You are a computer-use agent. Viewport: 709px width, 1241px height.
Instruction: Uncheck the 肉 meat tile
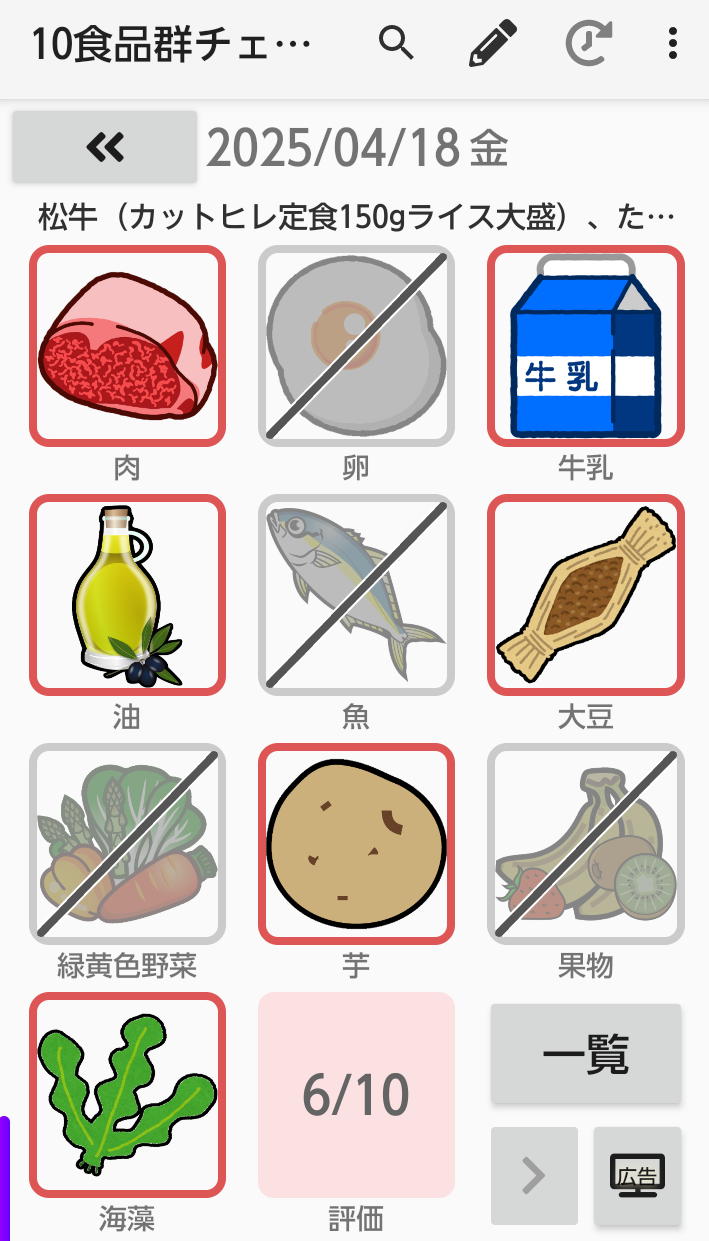click(x=127, y=345)
